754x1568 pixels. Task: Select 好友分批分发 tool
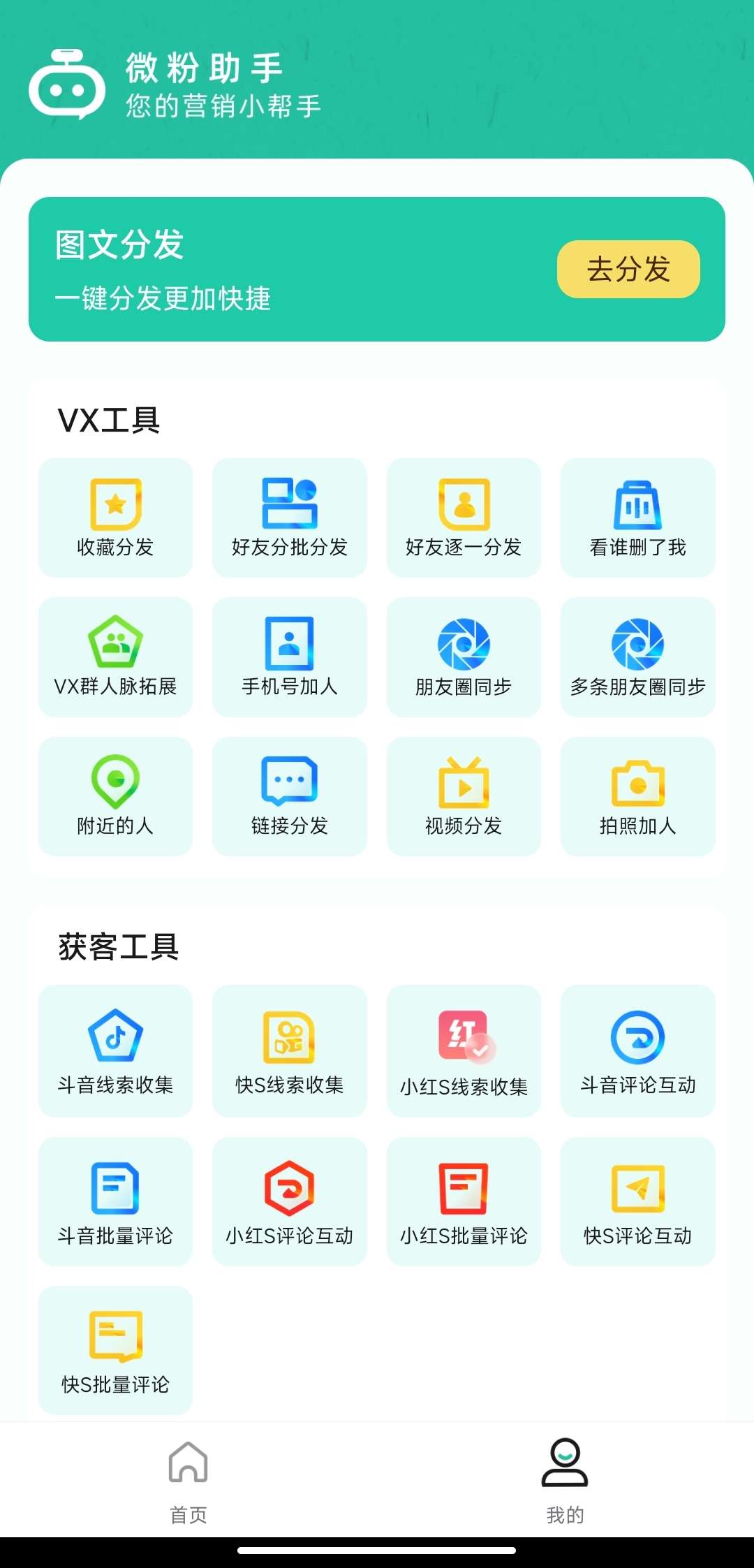tap(289, 518)
